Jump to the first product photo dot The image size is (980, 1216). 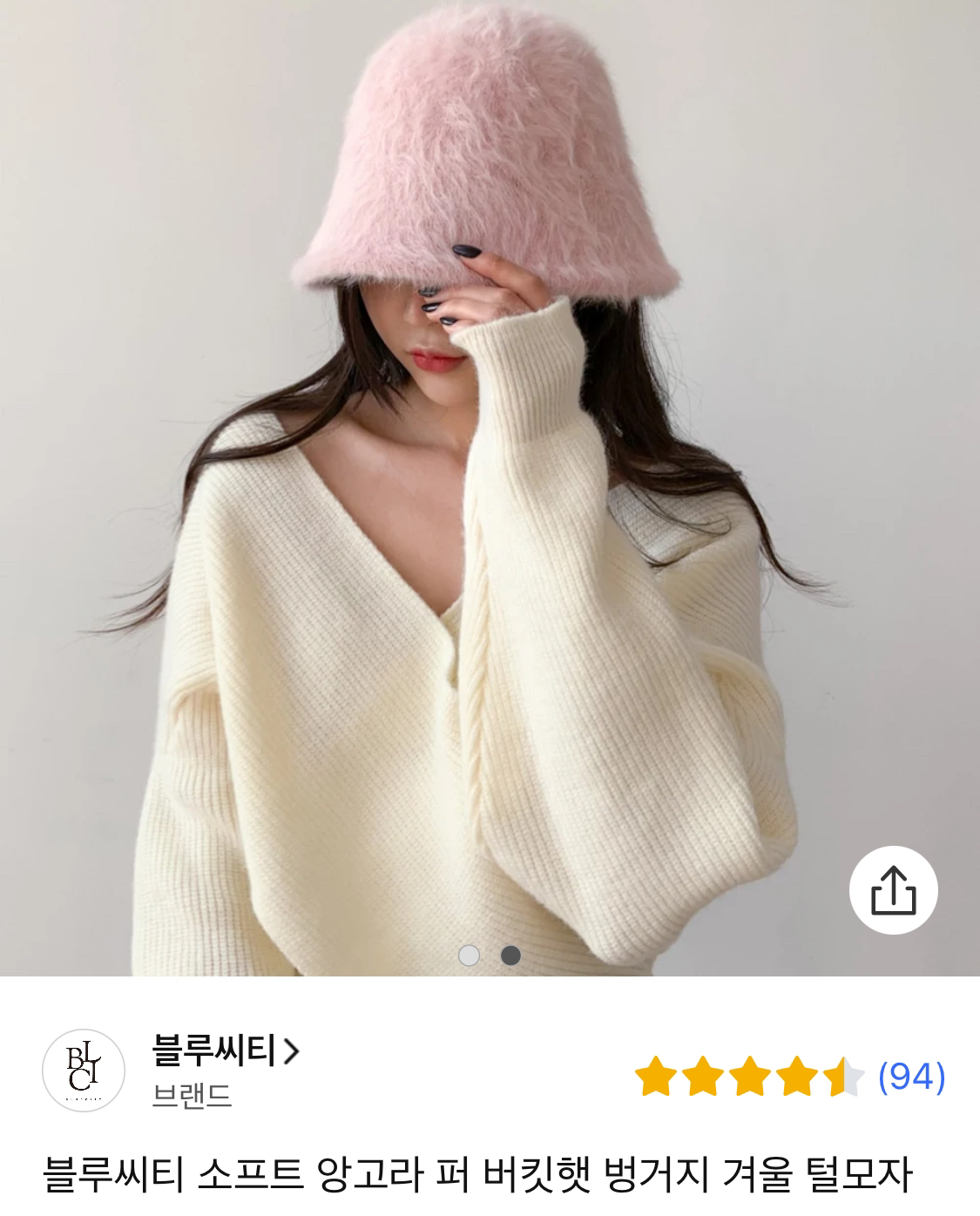pos(469,956)
